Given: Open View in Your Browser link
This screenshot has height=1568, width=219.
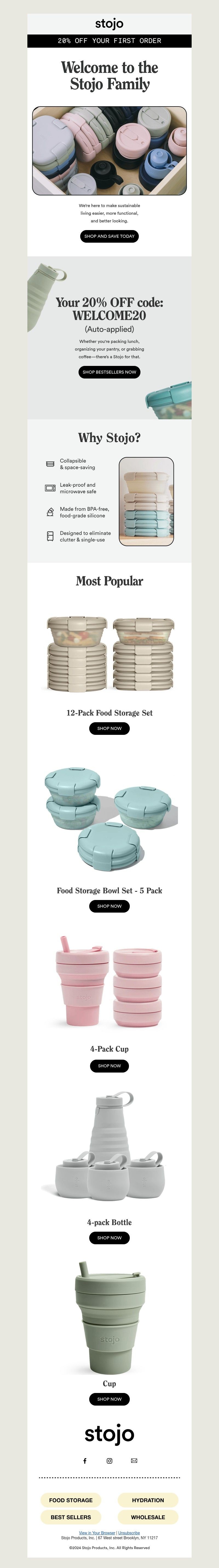Looking at the screenshot, I should (x=97, y=1533).
